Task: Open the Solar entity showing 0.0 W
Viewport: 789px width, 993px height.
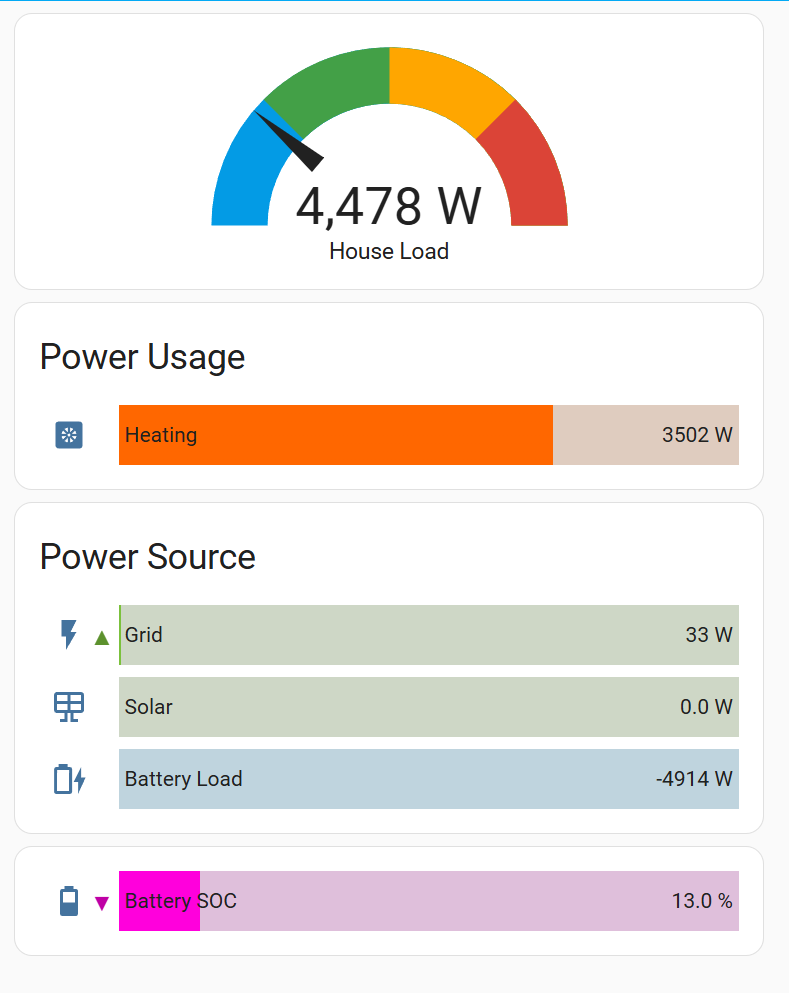Action: click(x=428, y=706)
